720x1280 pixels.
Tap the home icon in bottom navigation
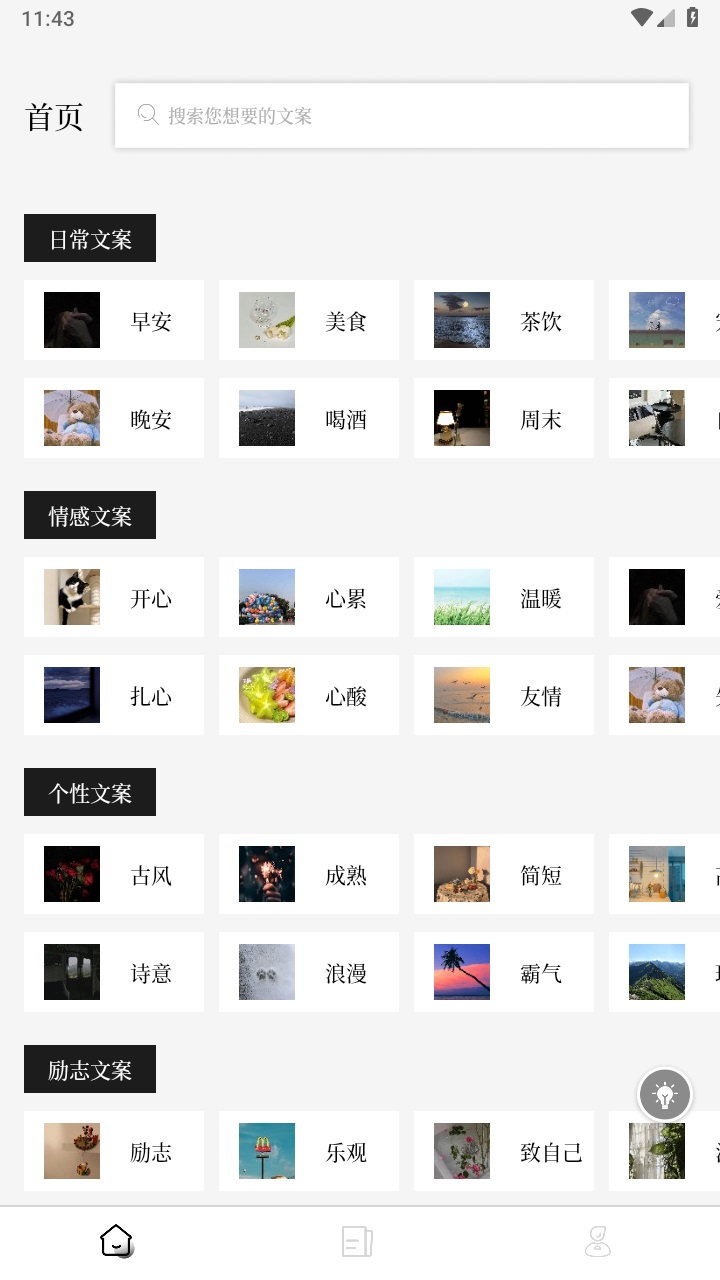(x=116, y=1241)
